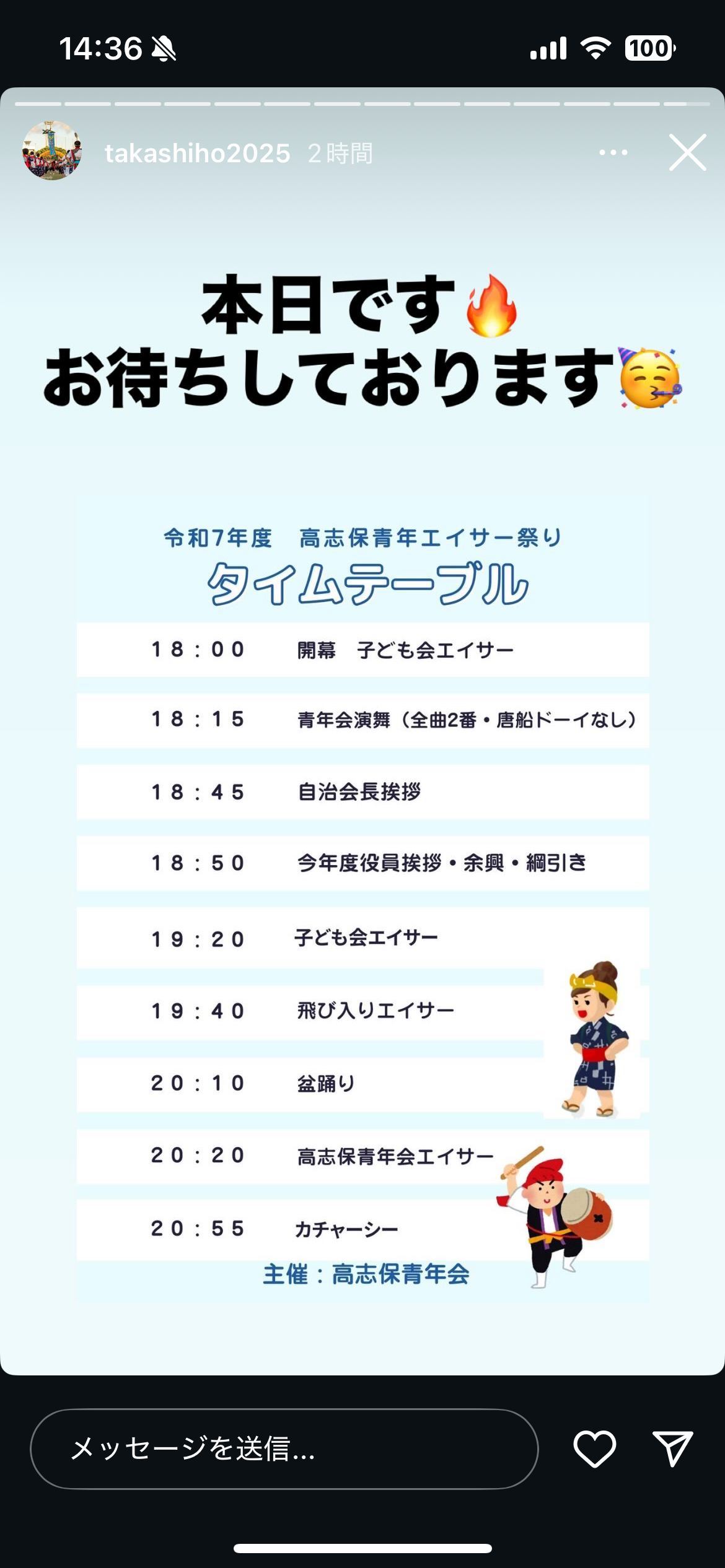The height and width of the screenshot is (1568, 725).
Task: Open the three-dot story options menu
Action: click(x=613, y=152)
